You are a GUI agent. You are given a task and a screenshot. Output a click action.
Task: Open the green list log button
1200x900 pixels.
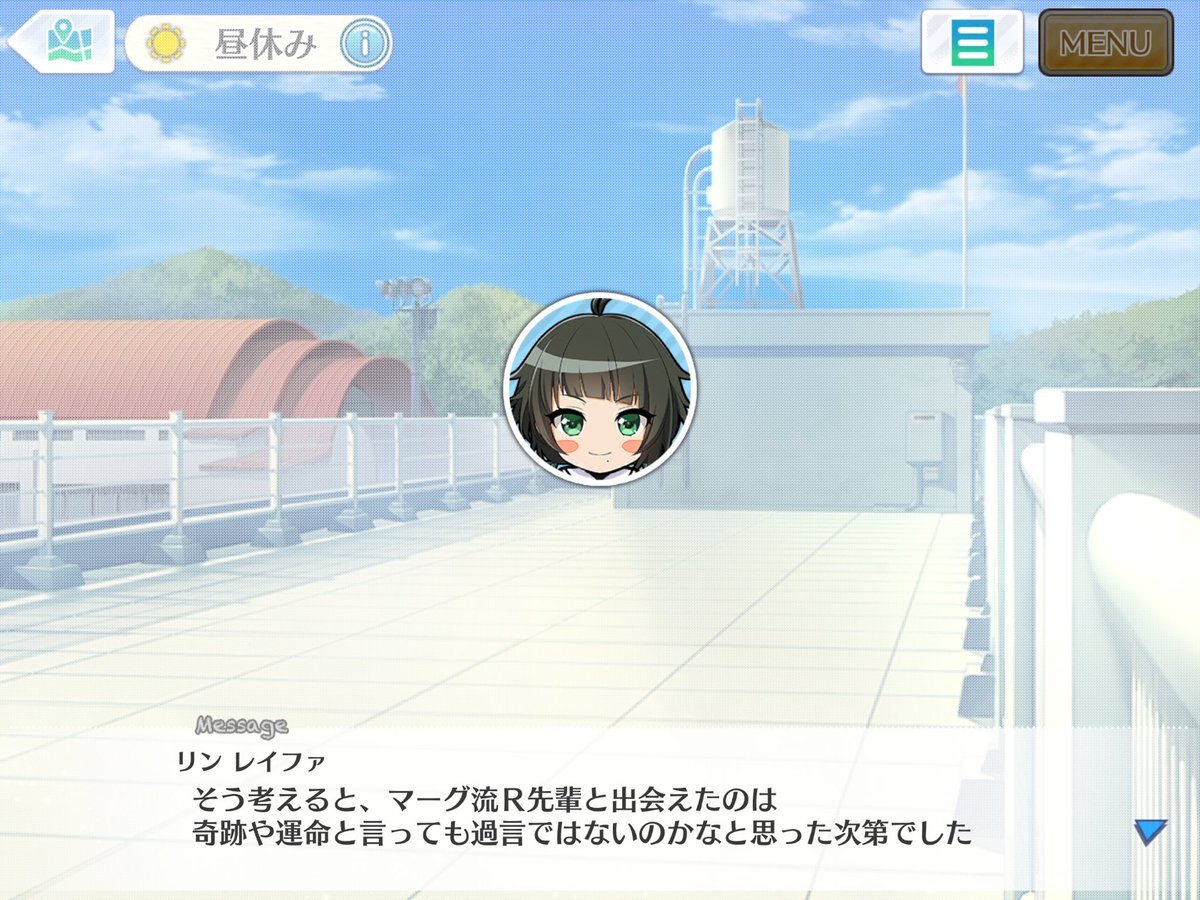point(971,43)
